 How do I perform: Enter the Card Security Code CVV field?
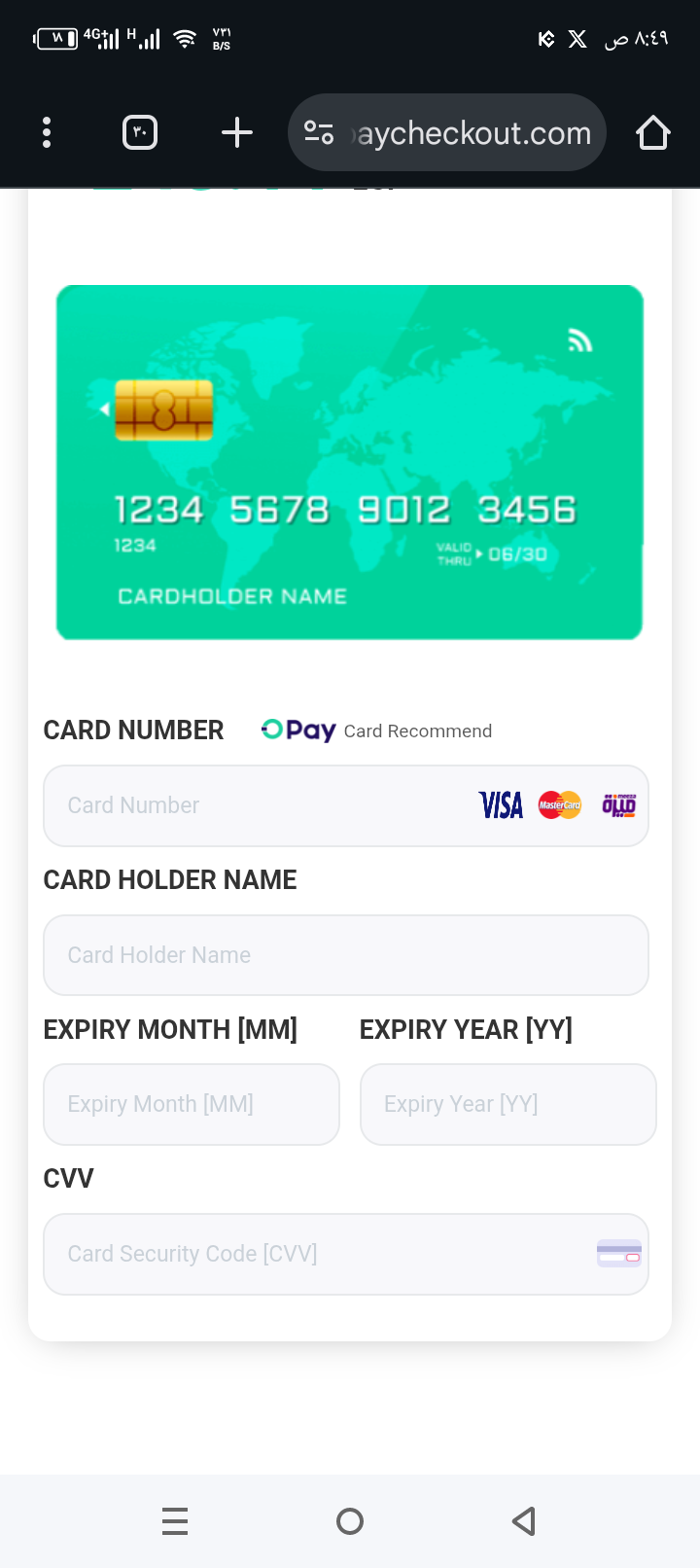pyautogui.click(x=311, y=1254)
